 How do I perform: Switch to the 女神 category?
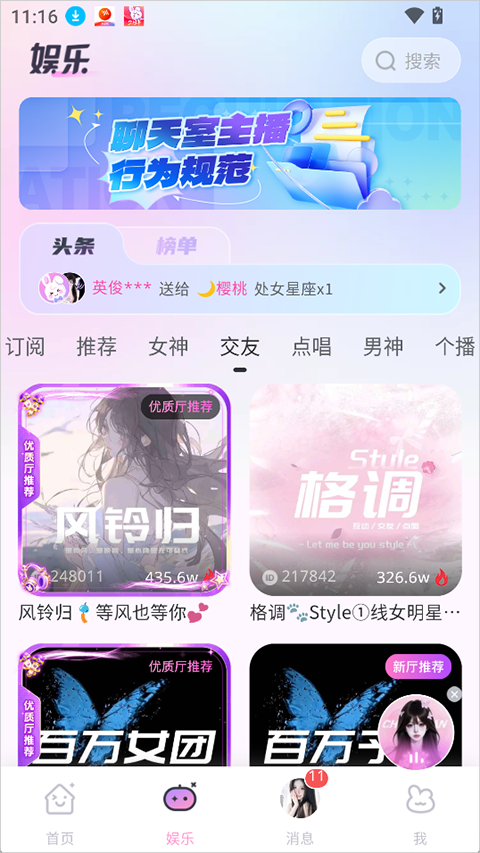coord(168,347)
